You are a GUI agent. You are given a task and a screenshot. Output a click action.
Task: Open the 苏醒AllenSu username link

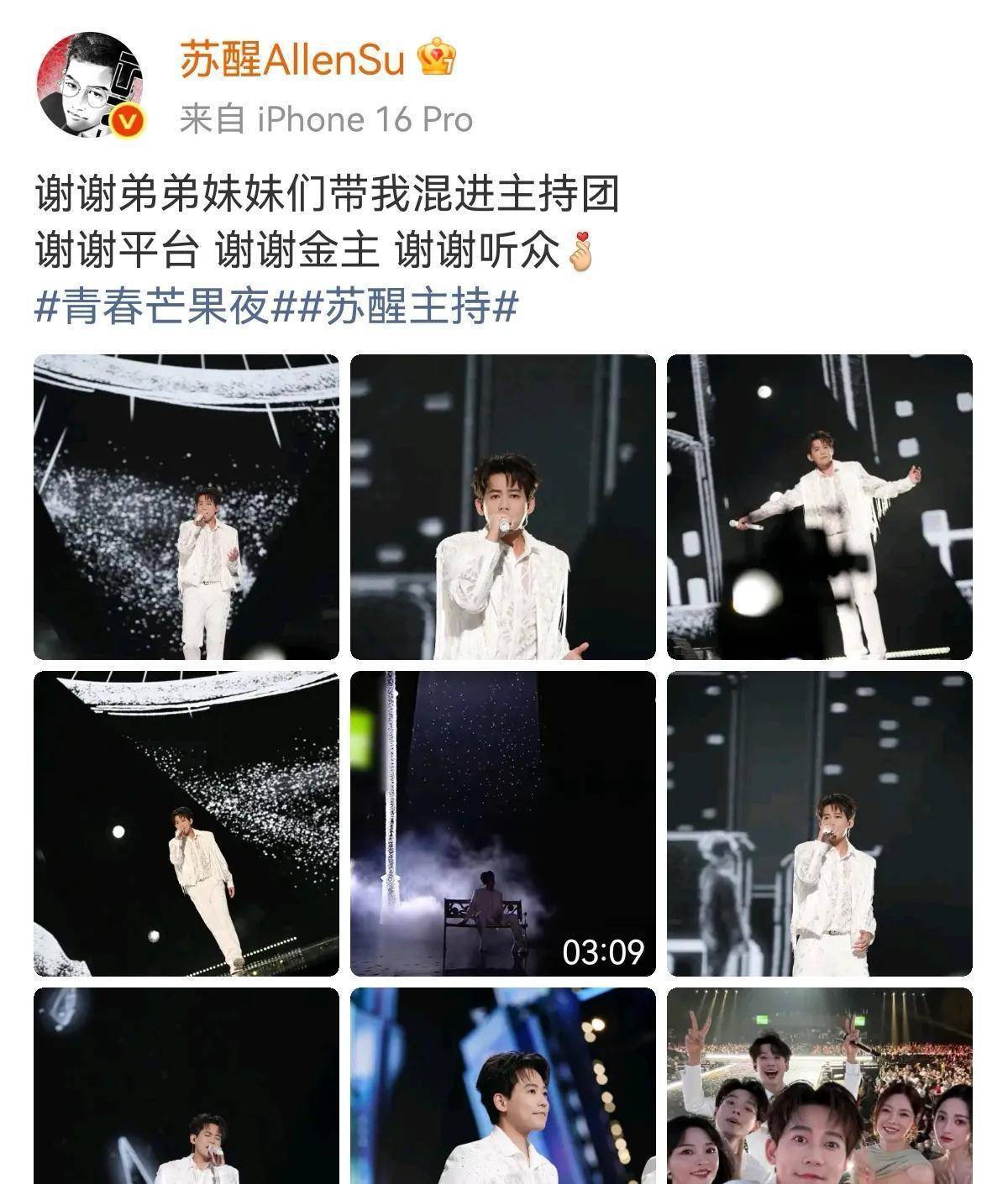click(292, 60)
